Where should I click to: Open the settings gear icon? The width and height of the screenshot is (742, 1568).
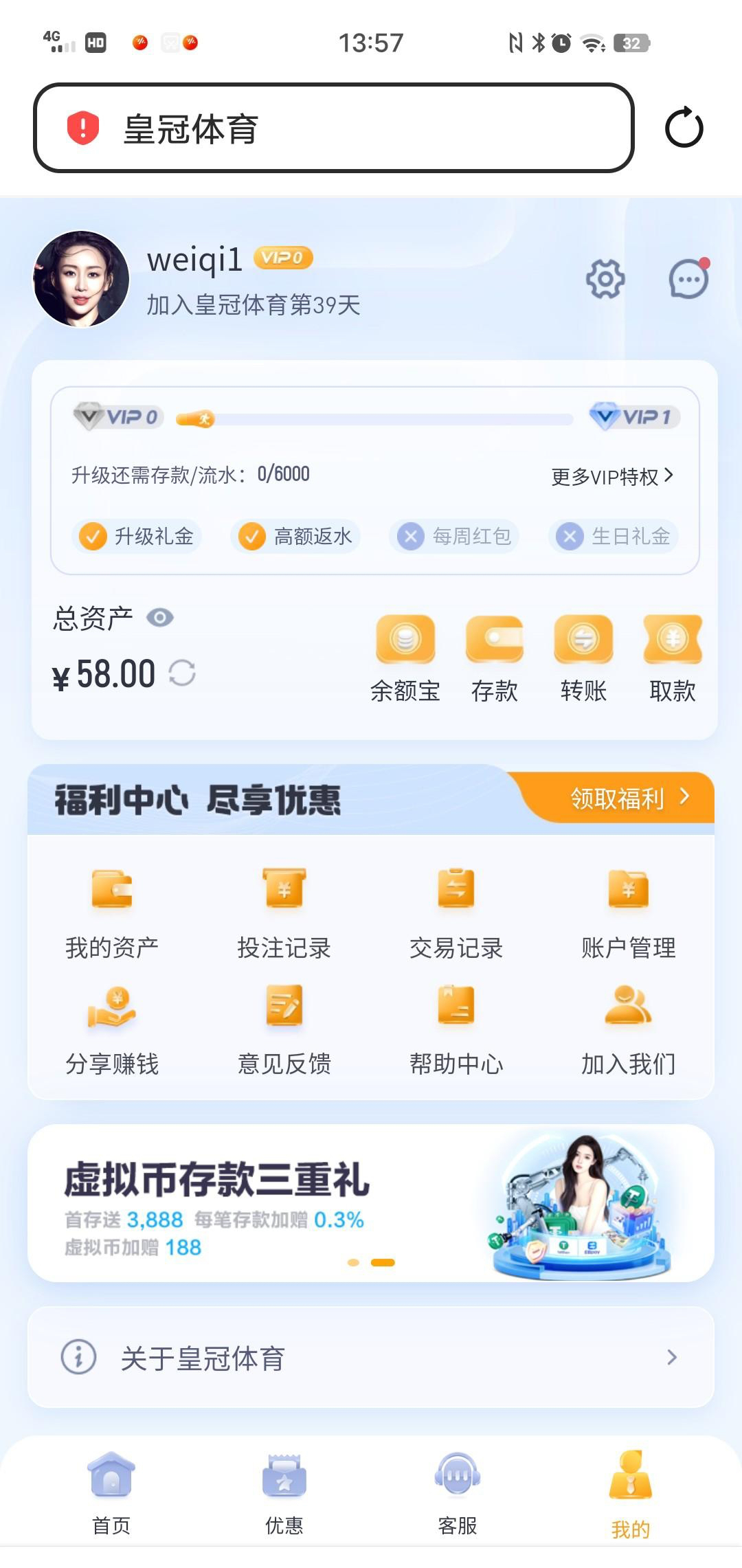605,279
